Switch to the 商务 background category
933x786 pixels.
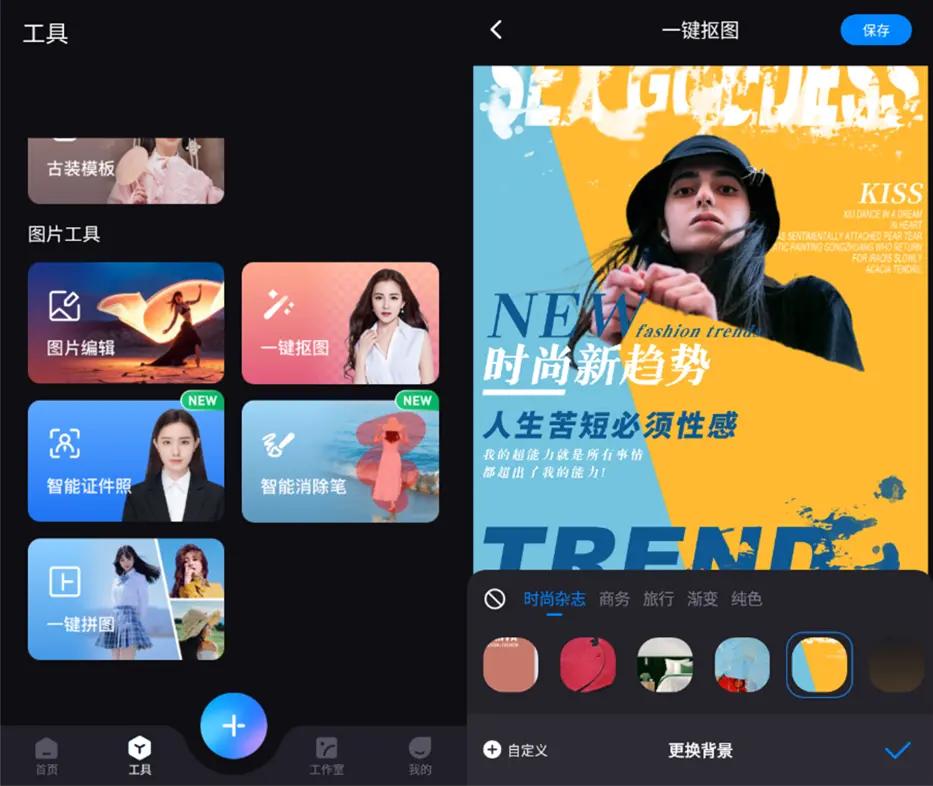coord(614,599)
